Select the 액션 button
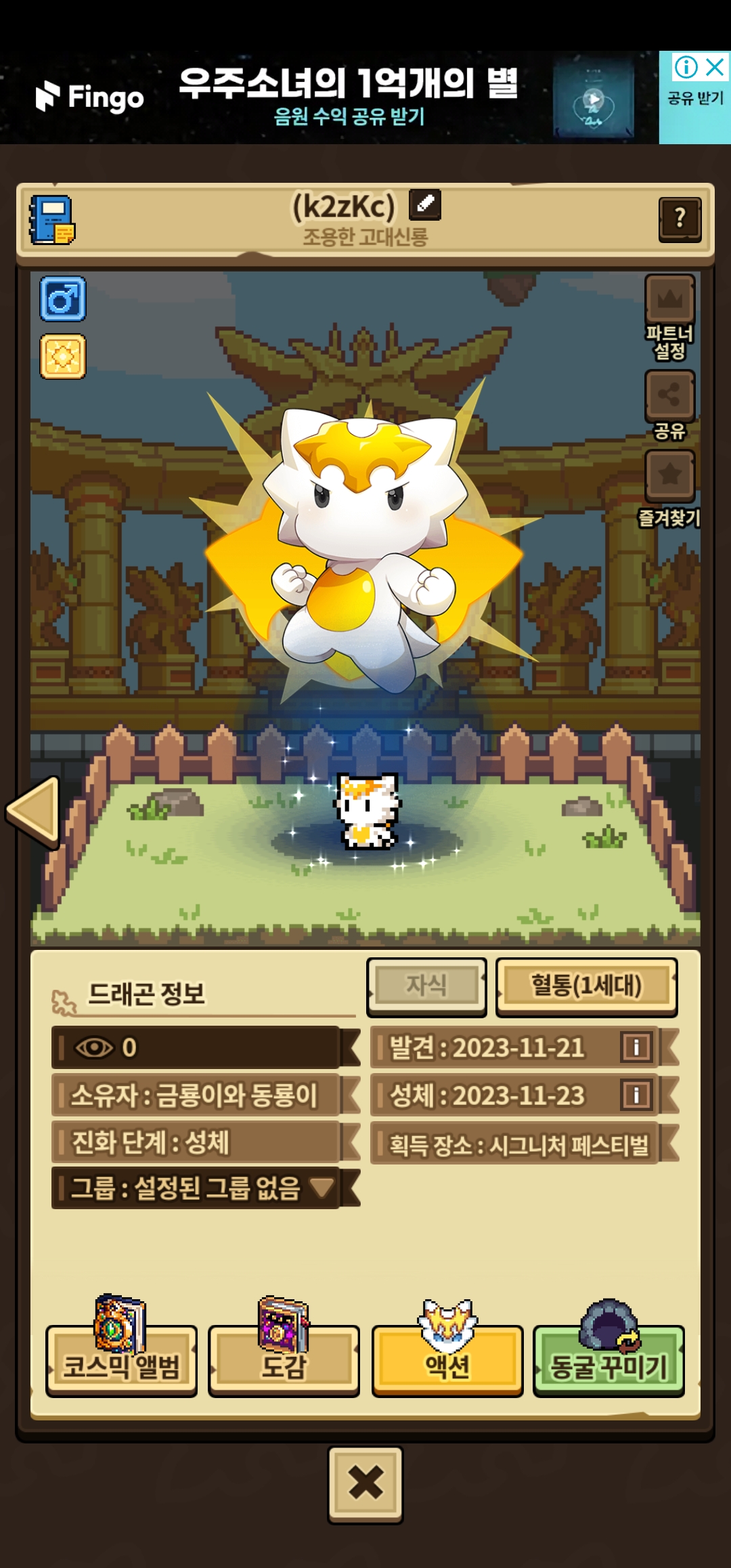731x1568 pixels. coord(447,1361)
